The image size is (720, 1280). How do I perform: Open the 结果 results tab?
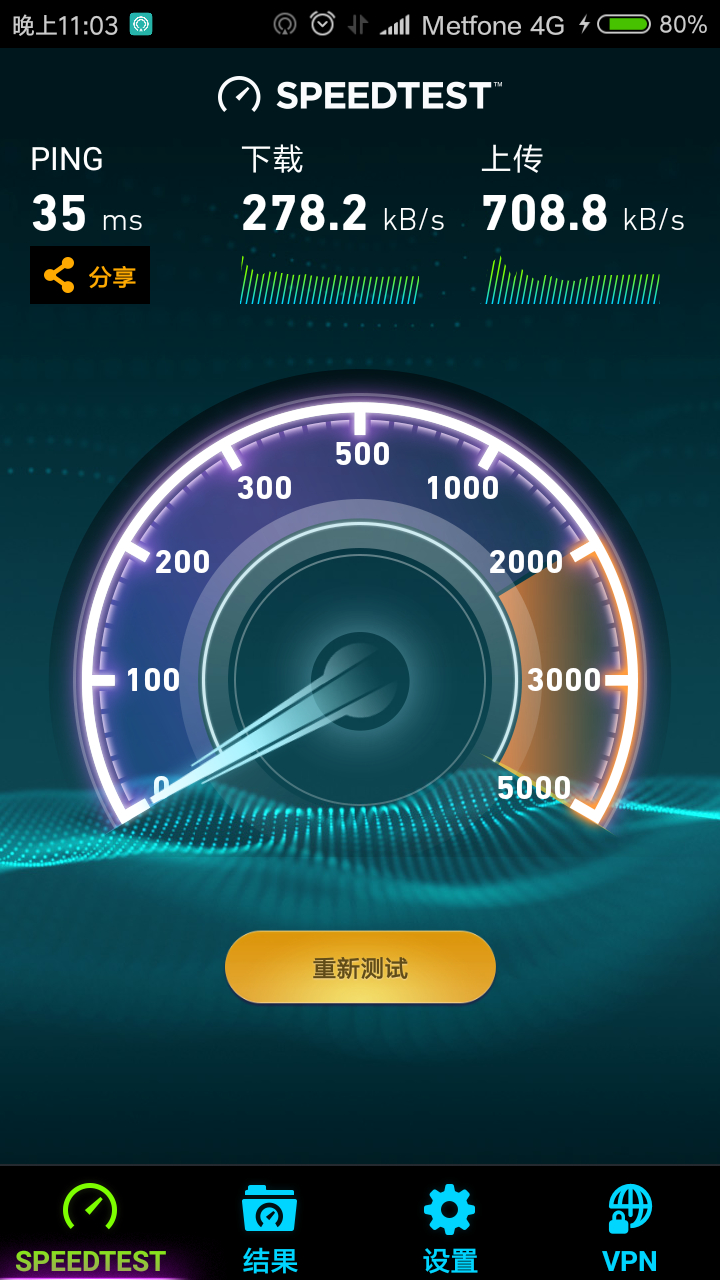(270, 1227)
